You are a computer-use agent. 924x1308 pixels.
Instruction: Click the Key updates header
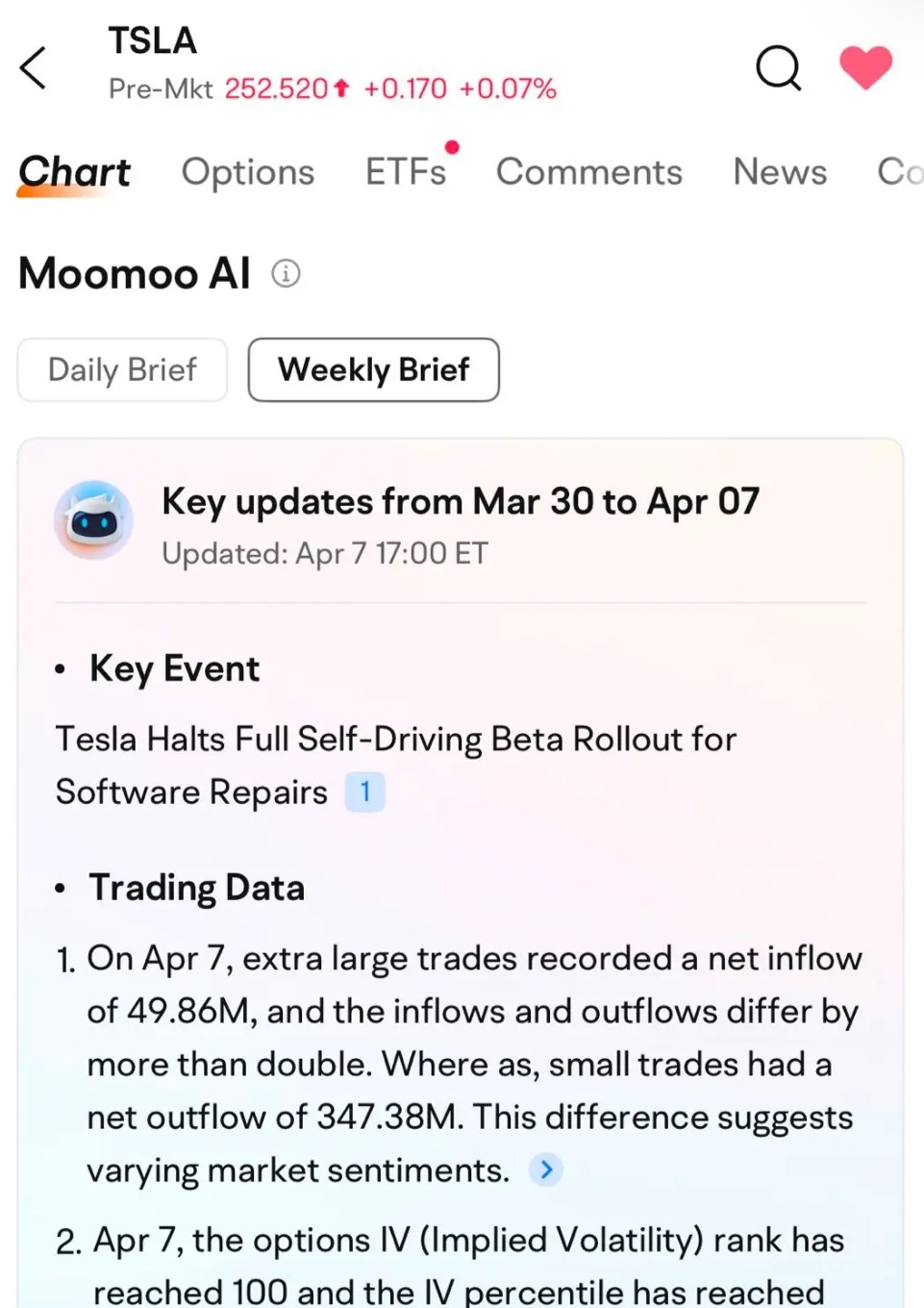coord(461,501)
